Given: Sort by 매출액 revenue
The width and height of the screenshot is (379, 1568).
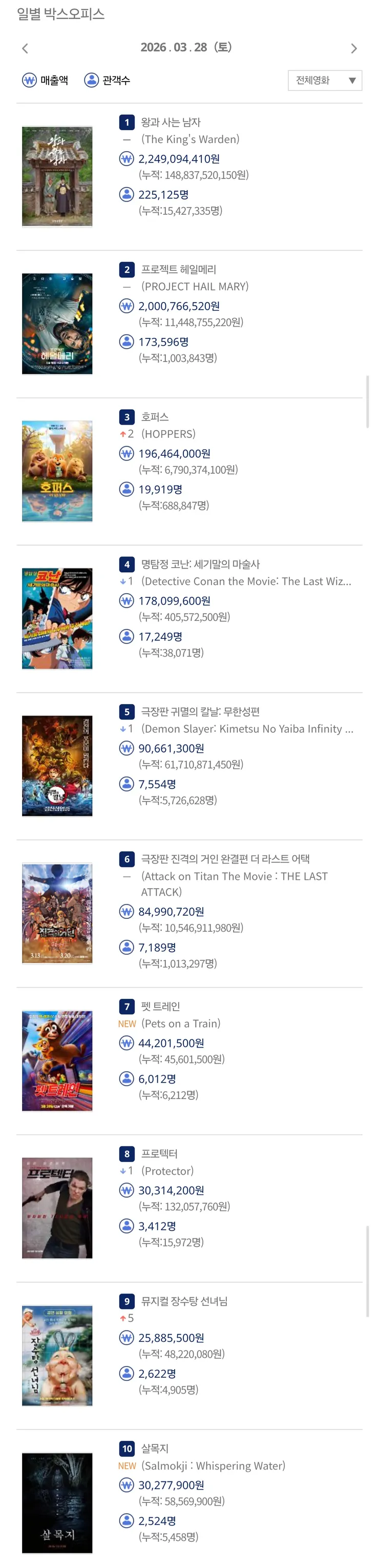Looking at the screenshot, I should point(46,80).
